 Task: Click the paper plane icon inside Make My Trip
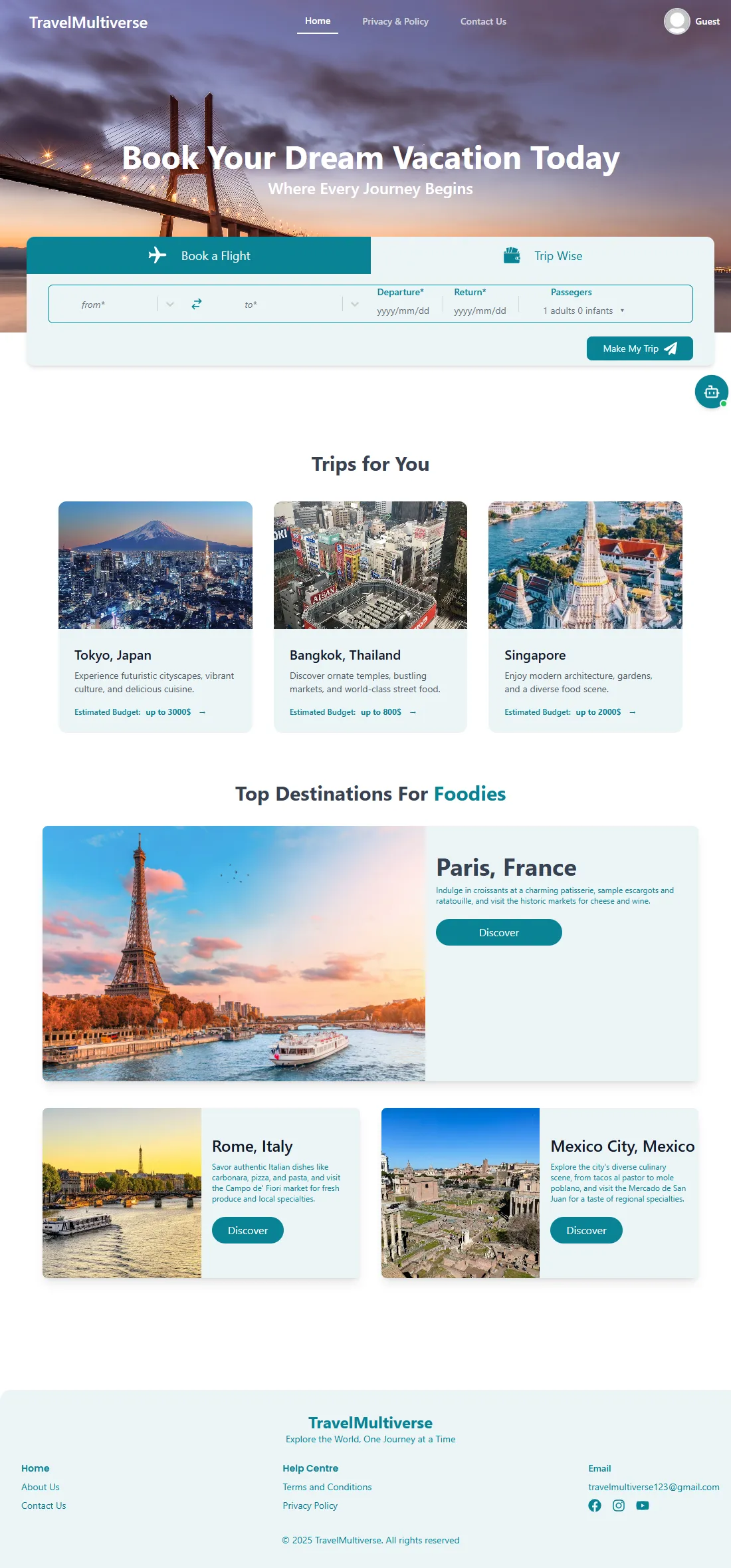(671, 348)
